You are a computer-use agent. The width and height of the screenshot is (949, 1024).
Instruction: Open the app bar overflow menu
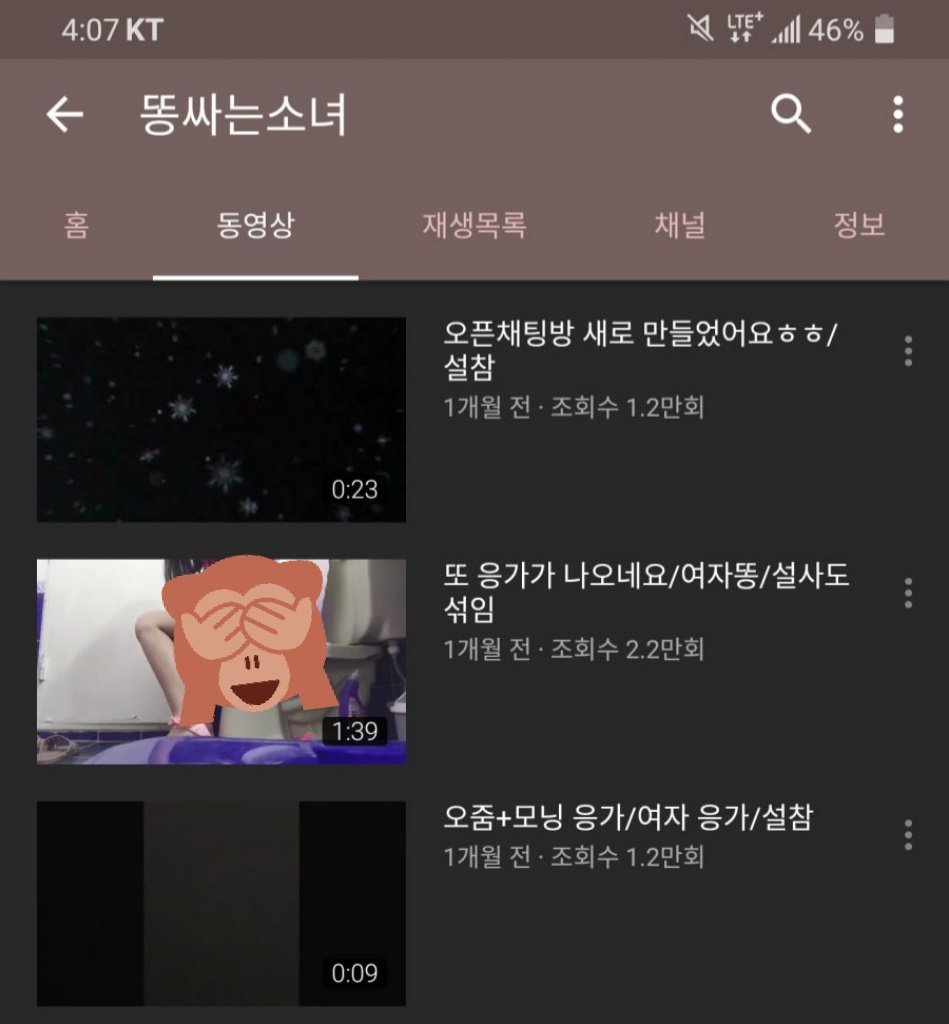[x=898, y=115]
